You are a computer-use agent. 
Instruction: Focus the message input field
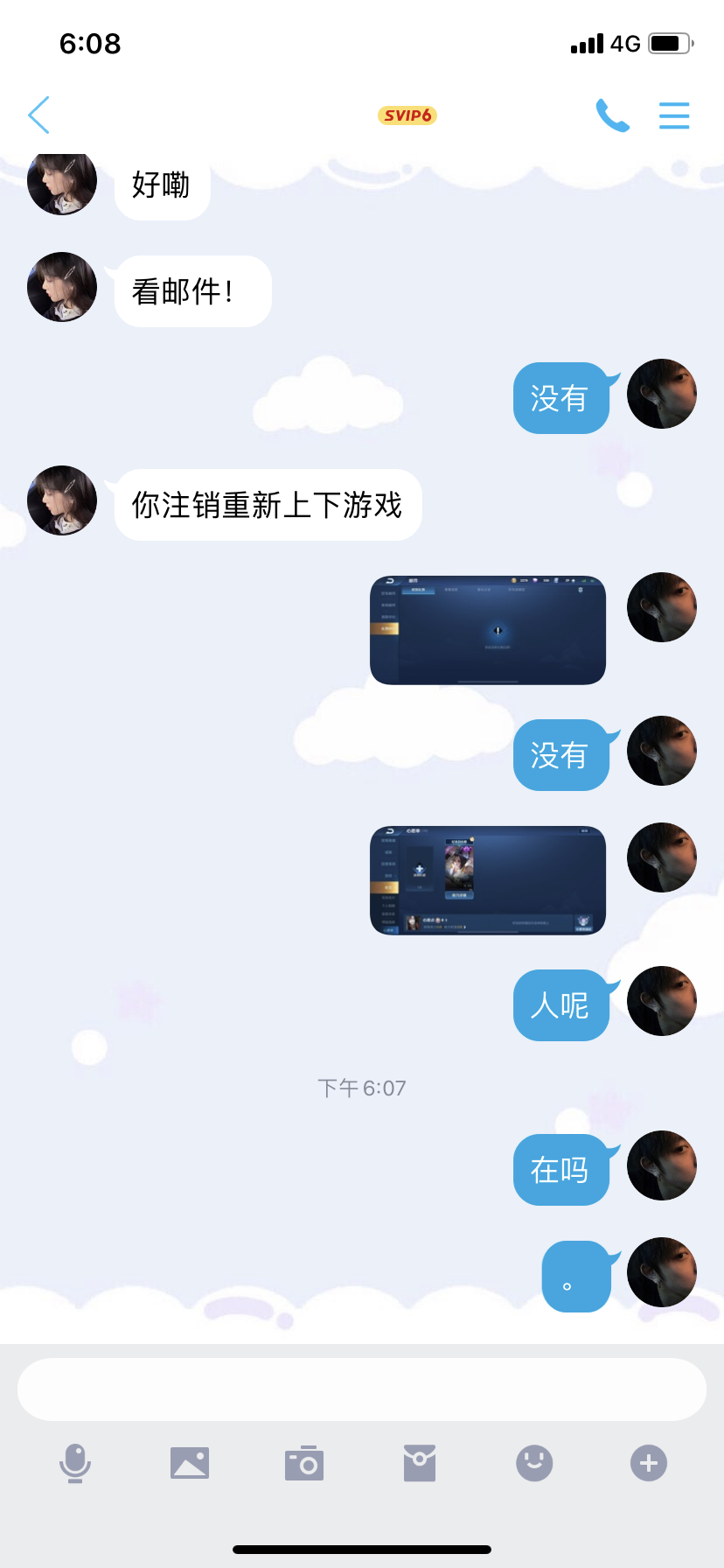(362, 1389)
